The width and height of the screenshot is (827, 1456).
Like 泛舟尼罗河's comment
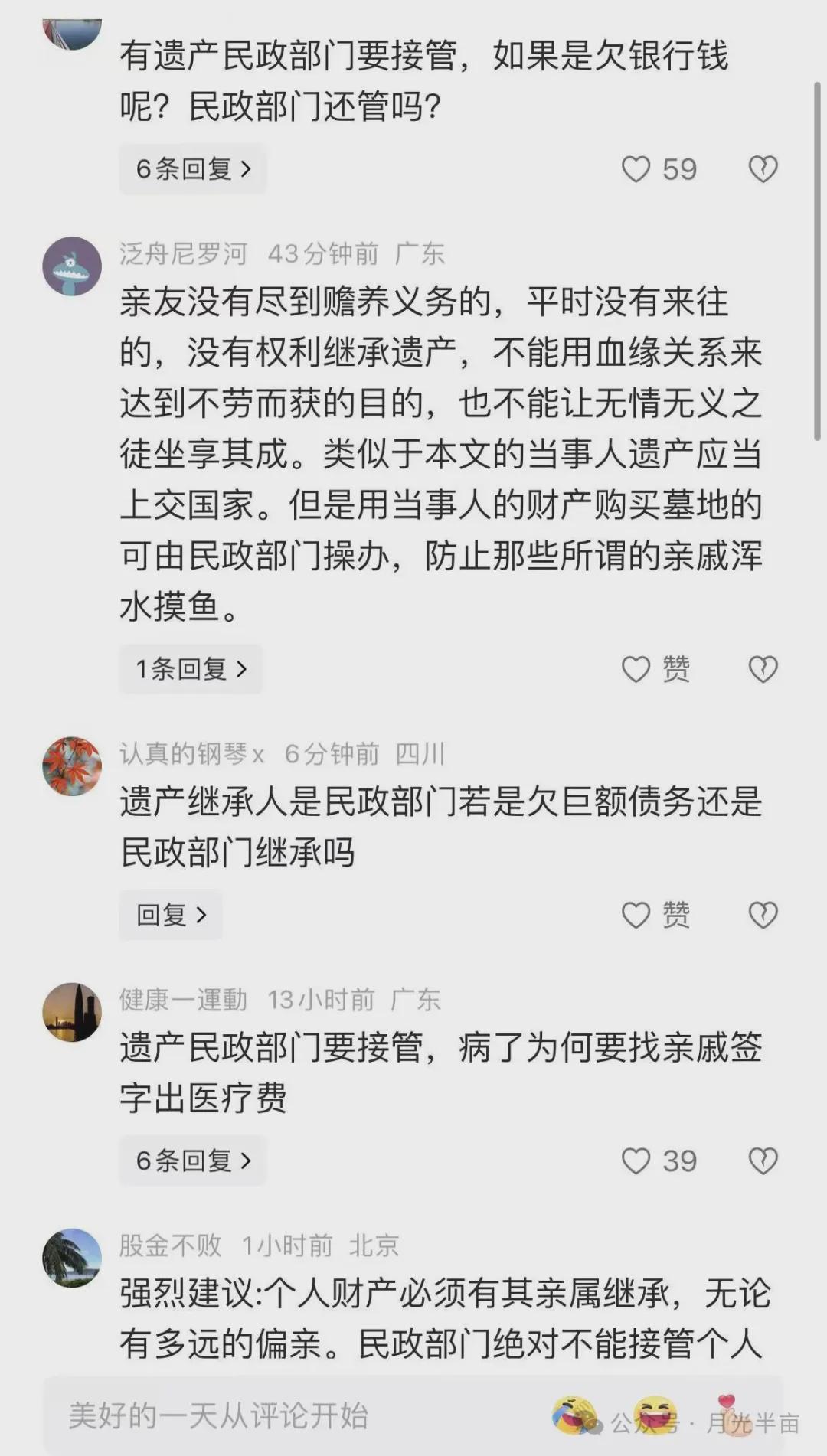636,670
